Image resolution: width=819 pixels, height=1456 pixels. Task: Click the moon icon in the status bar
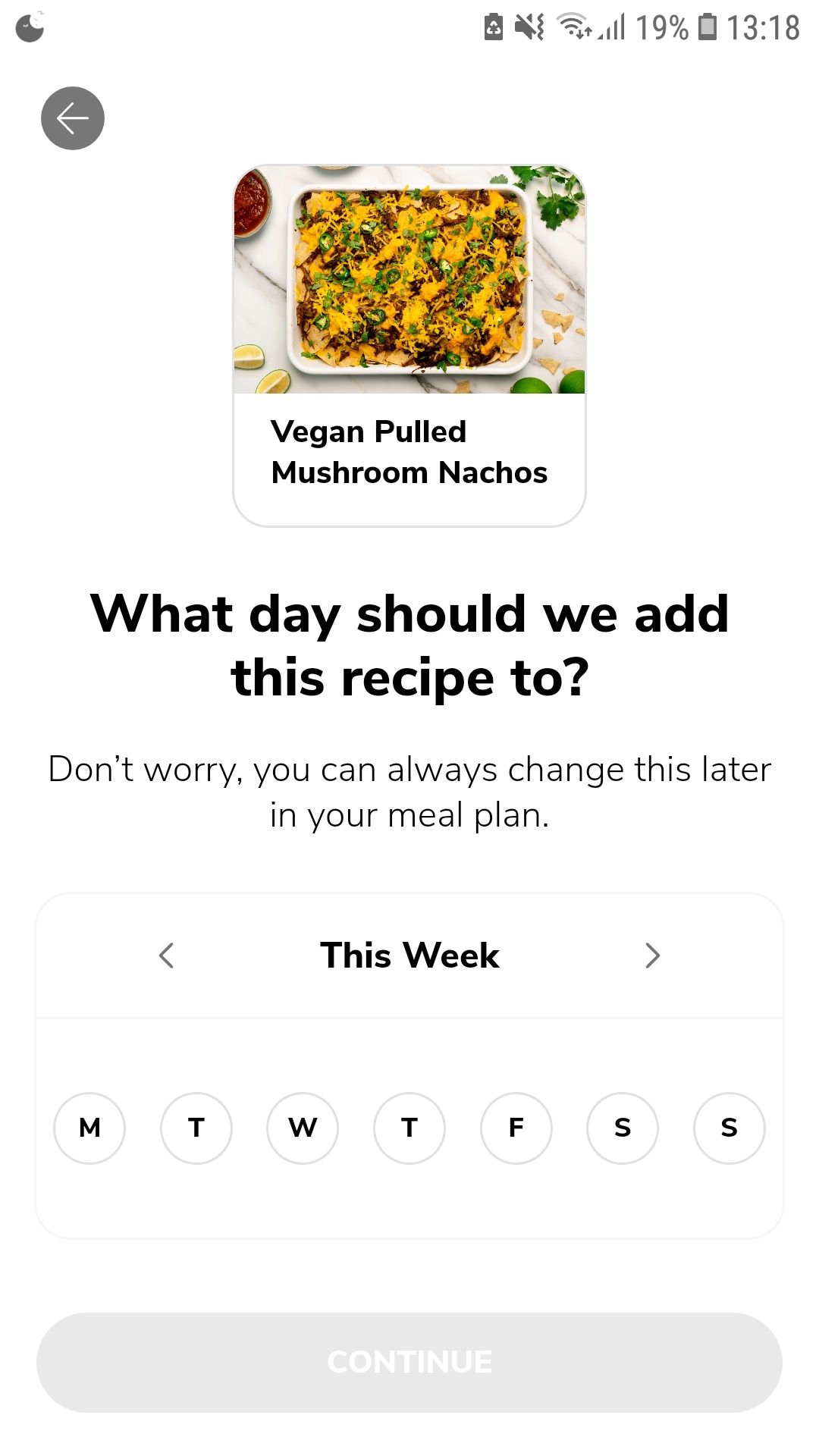(x=30, y=27)
